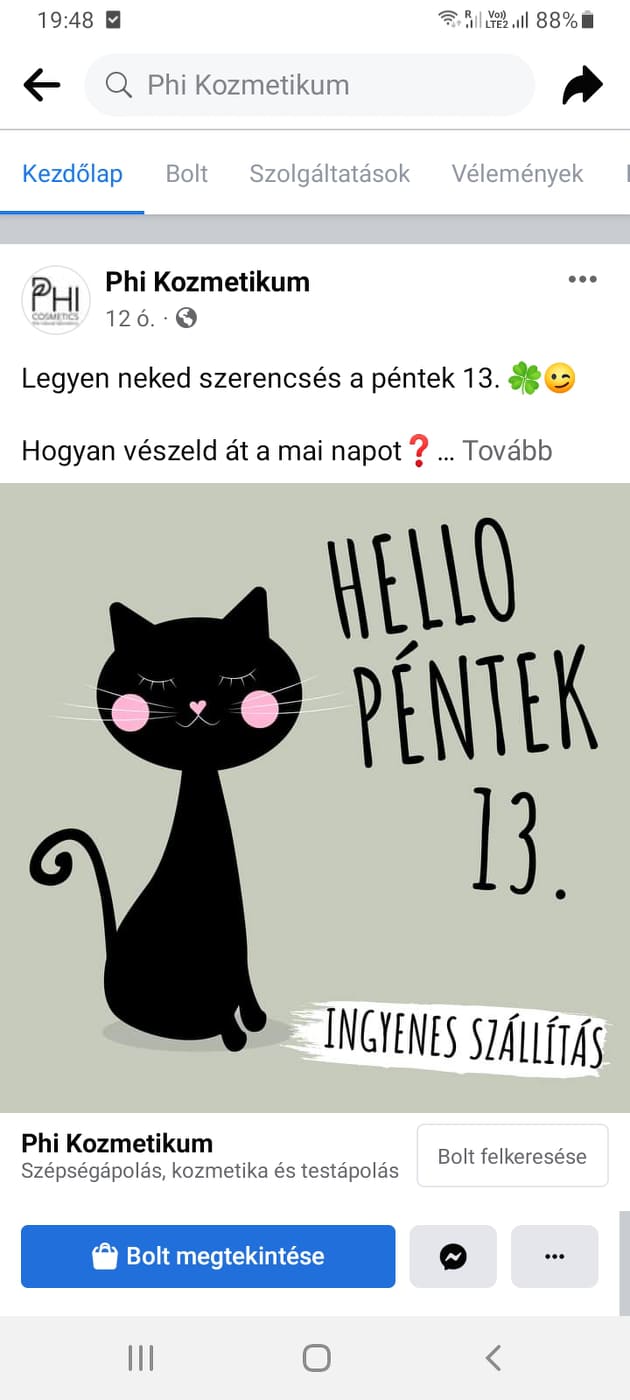The width and height of the screenshot is (630, 1400).
Task: Expand the post text with Tovább
Action: [507, 450]
